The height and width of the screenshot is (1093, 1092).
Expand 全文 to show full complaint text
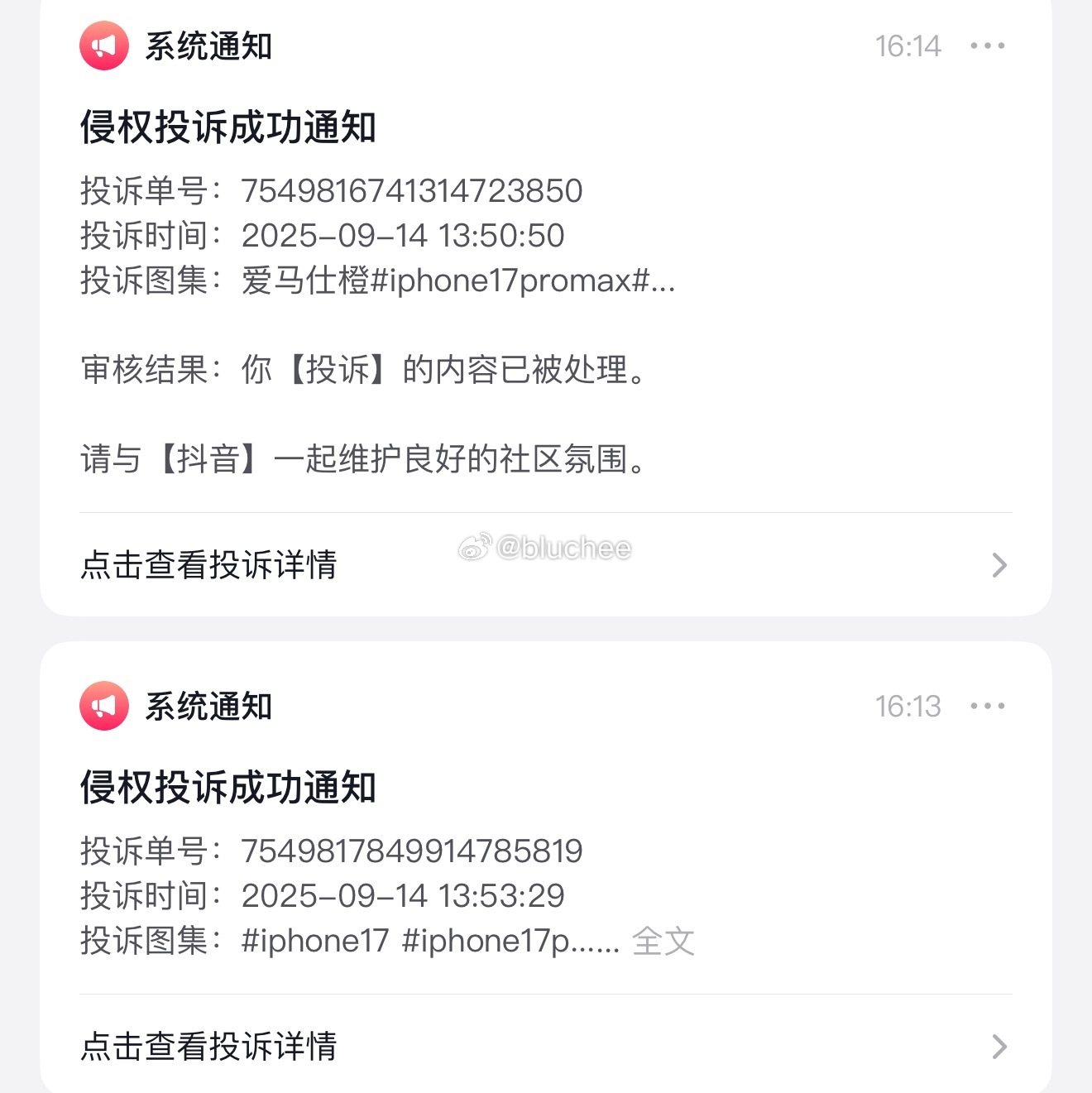[x=663, y=941]
